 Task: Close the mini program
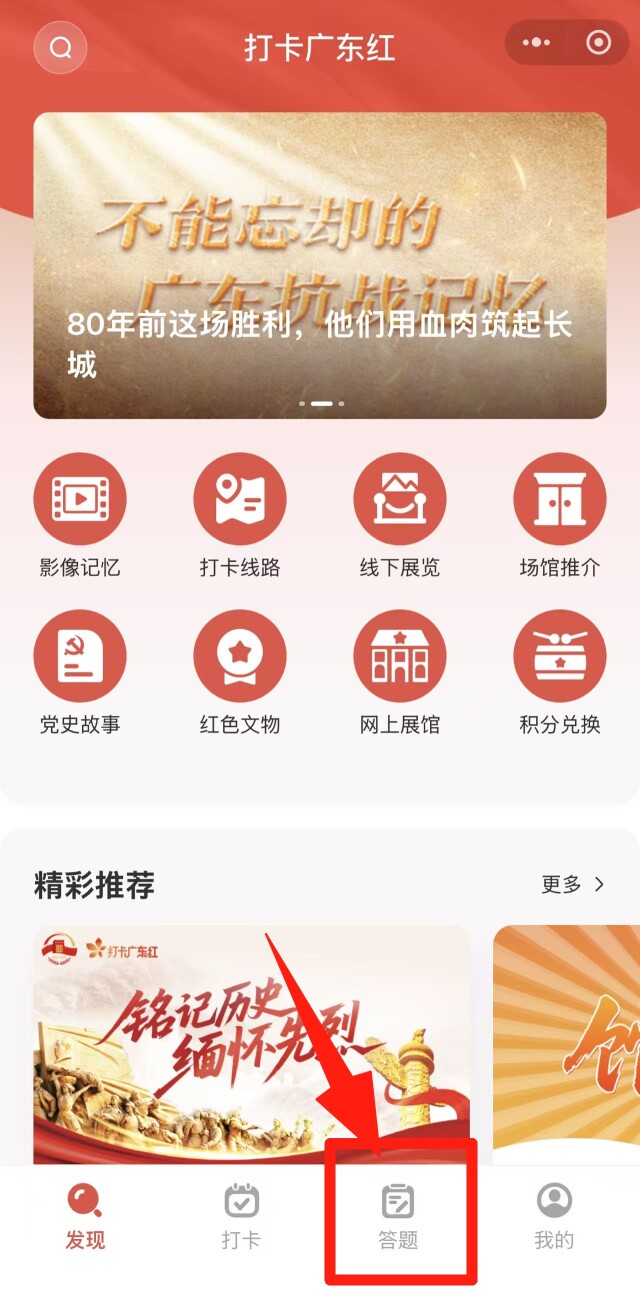[x=599, y=43]
